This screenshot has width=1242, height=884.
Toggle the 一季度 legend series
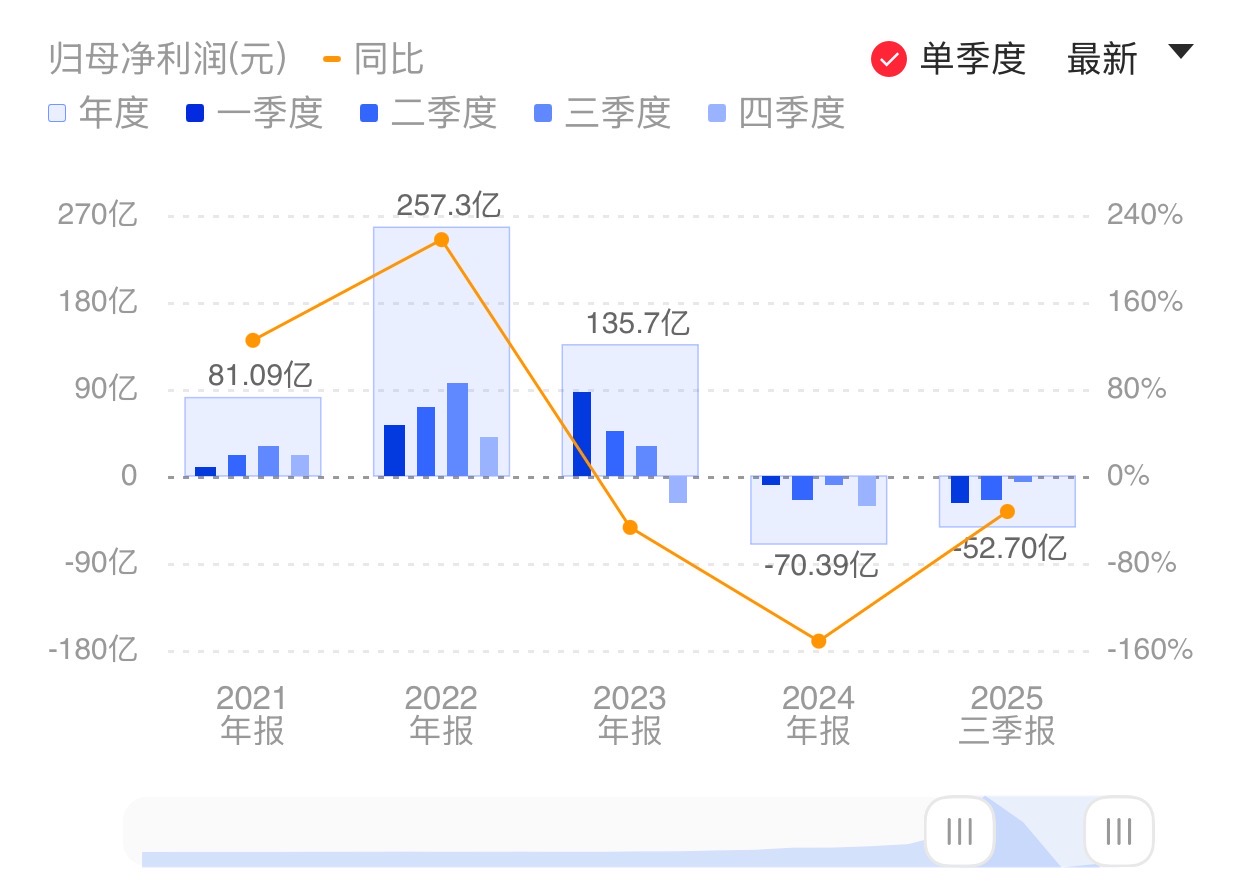tap(254, 114)
